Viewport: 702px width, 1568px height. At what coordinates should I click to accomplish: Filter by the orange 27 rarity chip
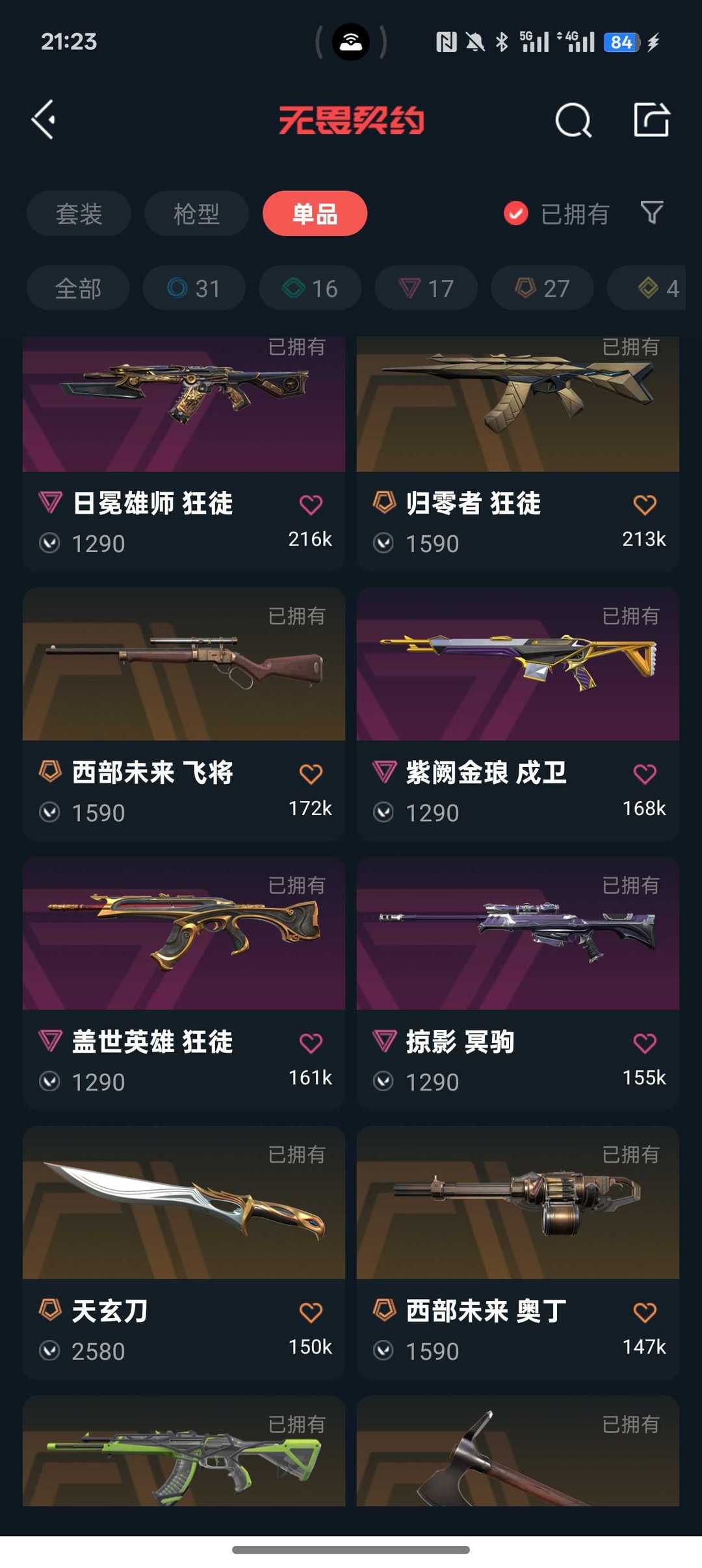[x=542, y=288]
